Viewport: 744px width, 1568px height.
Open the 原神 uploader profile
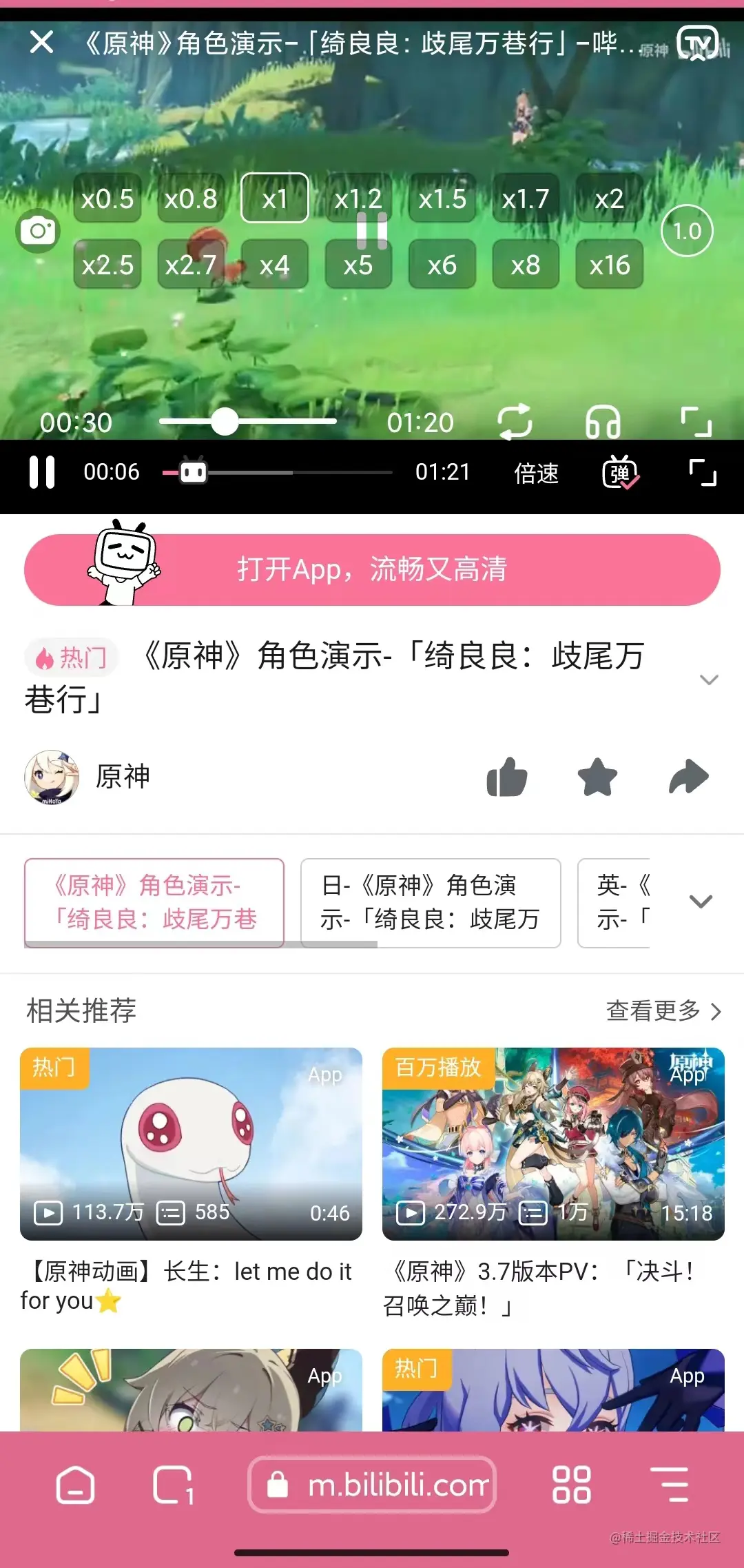pos(122,777)
